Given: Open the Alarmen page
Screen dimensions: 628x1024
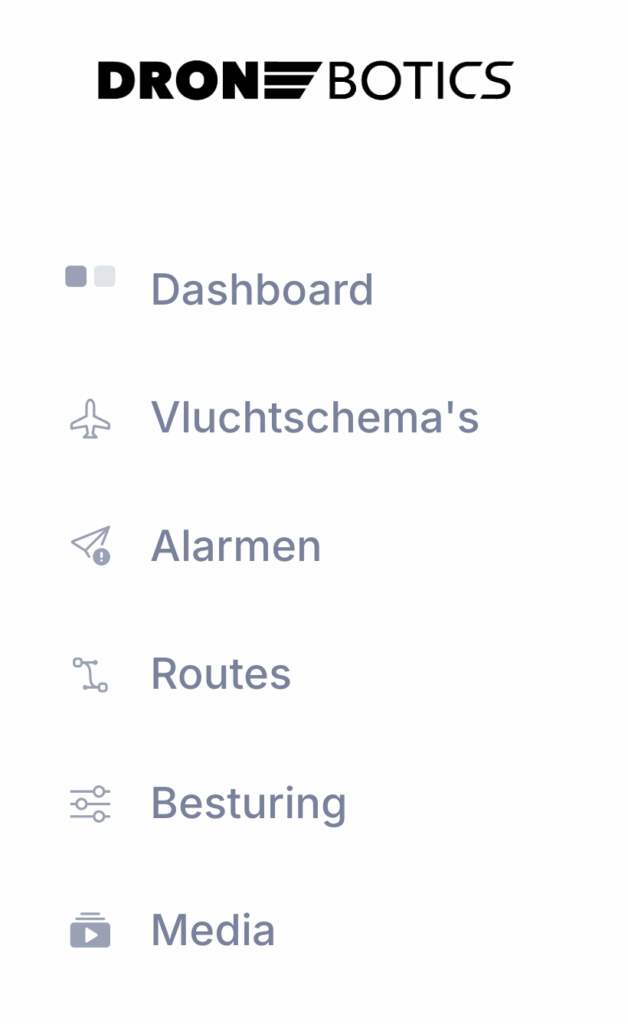Looking at the screenshot, I should [236, 546].
